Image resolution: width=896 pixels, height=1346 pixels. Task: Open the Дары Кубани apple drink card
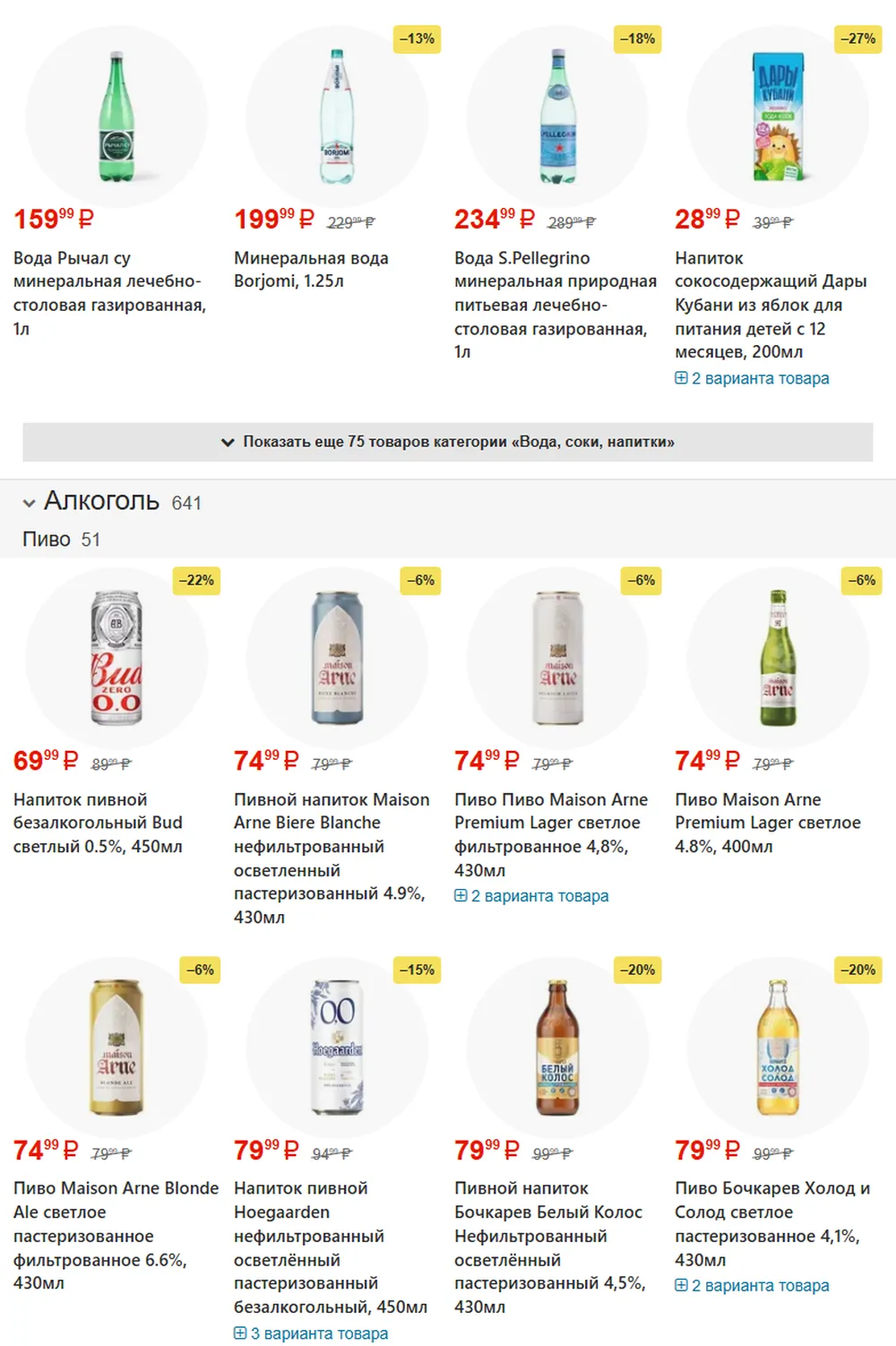click(771, 305)
